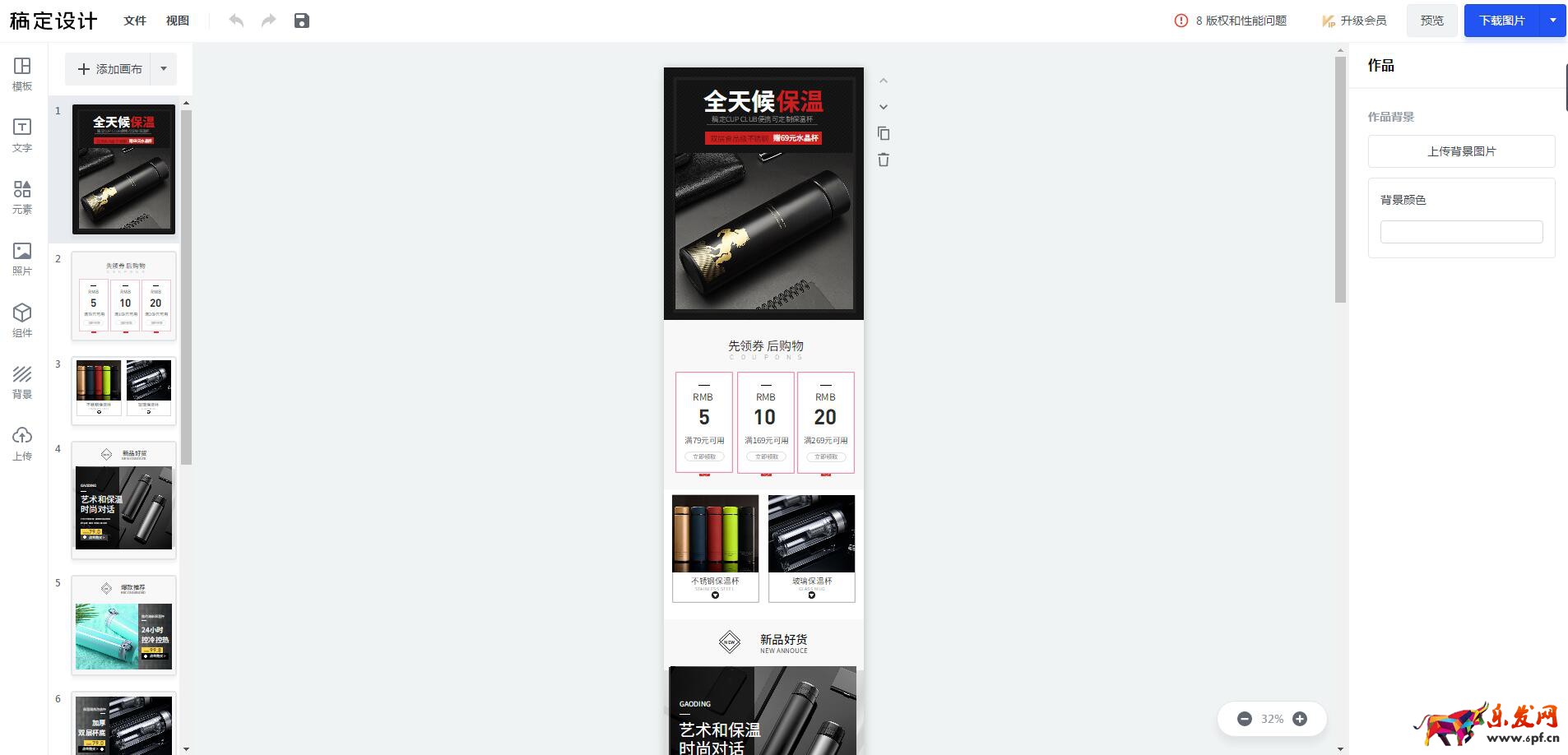Tap 升级会员 to upgrade membership

pos(1354,21)
